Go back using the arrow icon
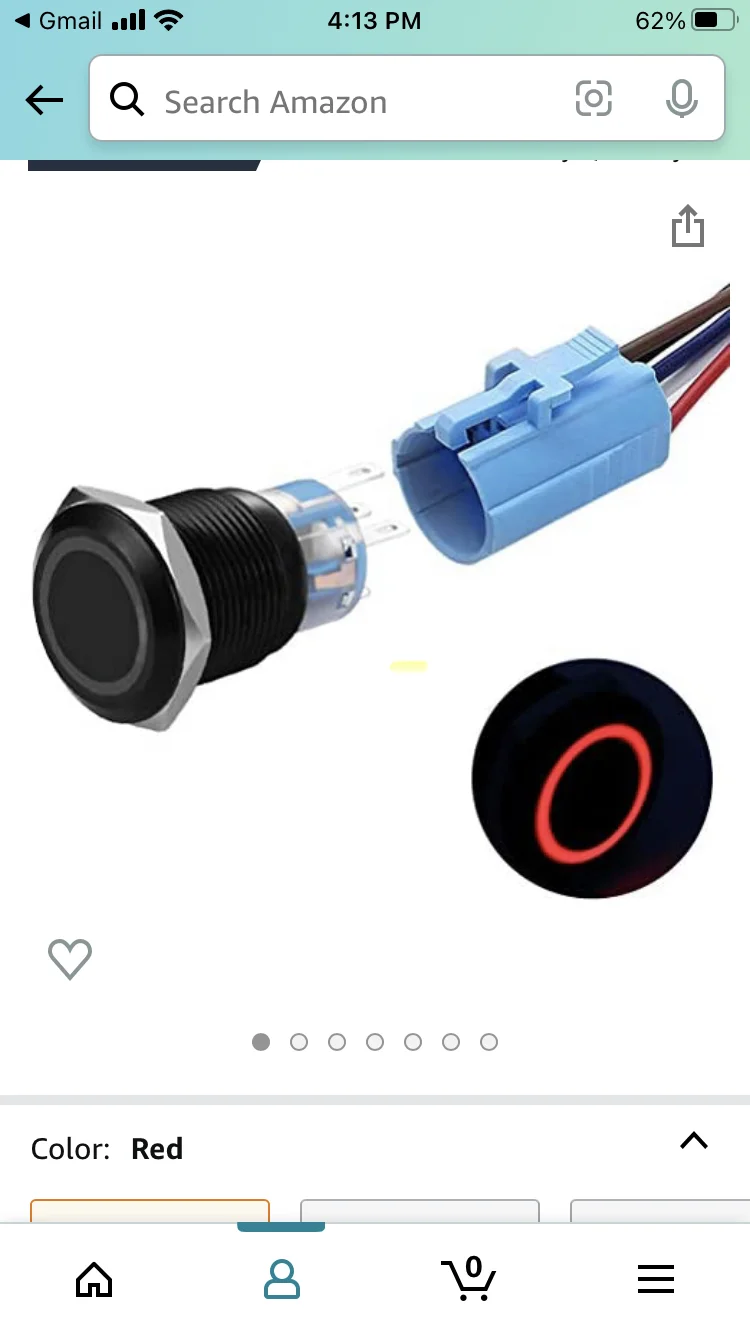This screenshot has height=1334, width=750. pos(44,100)
